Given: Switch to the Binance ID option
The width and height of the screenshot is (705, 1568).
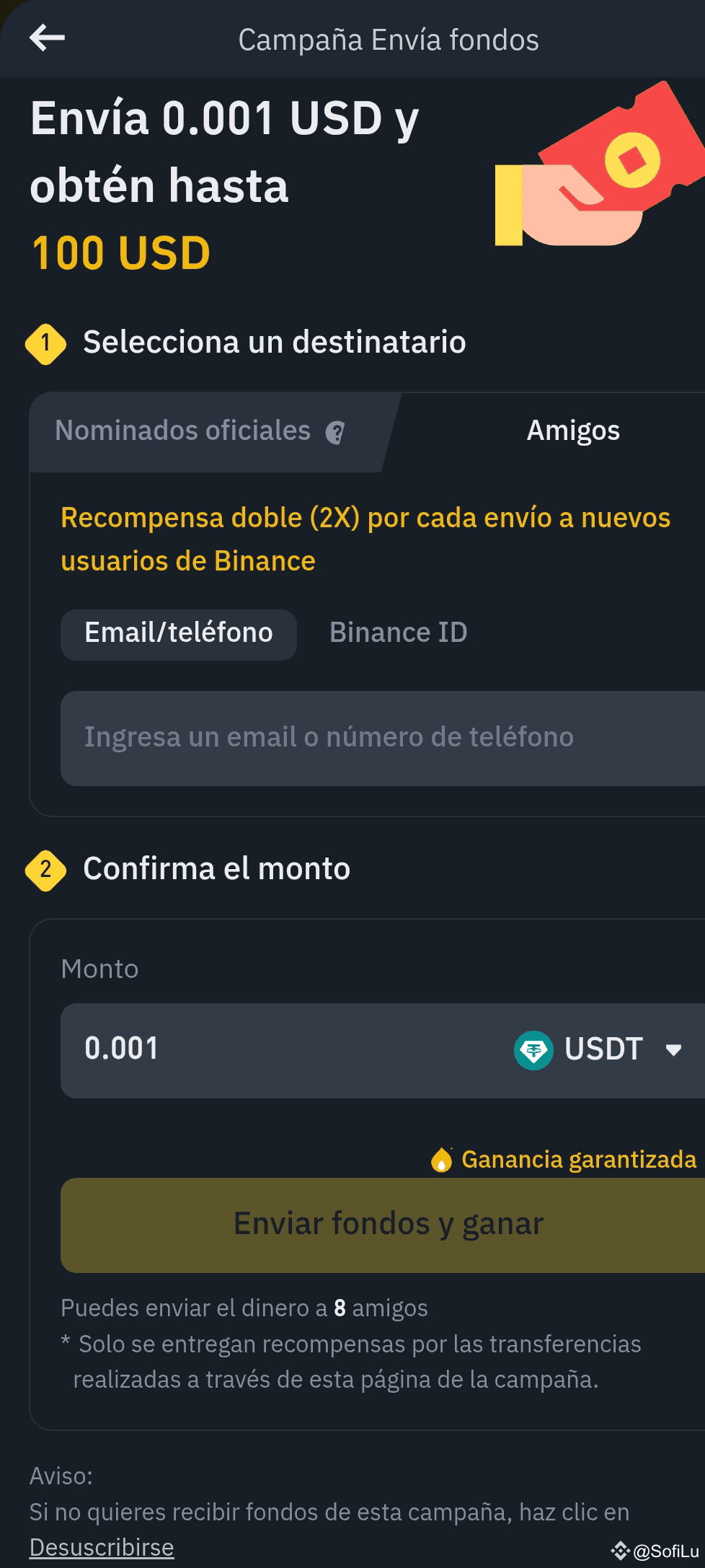Looking at the screenshot, I should pyautogui.click(x=398, y=633).
